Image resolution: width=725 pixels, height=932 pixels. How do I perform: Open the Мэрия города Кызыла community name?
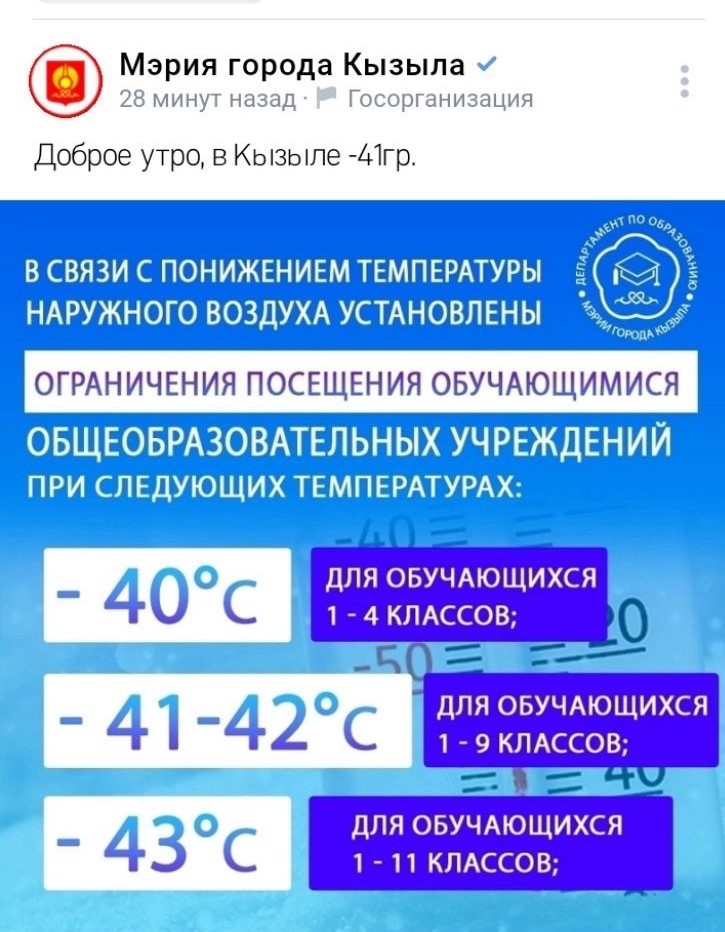(292, 66)
